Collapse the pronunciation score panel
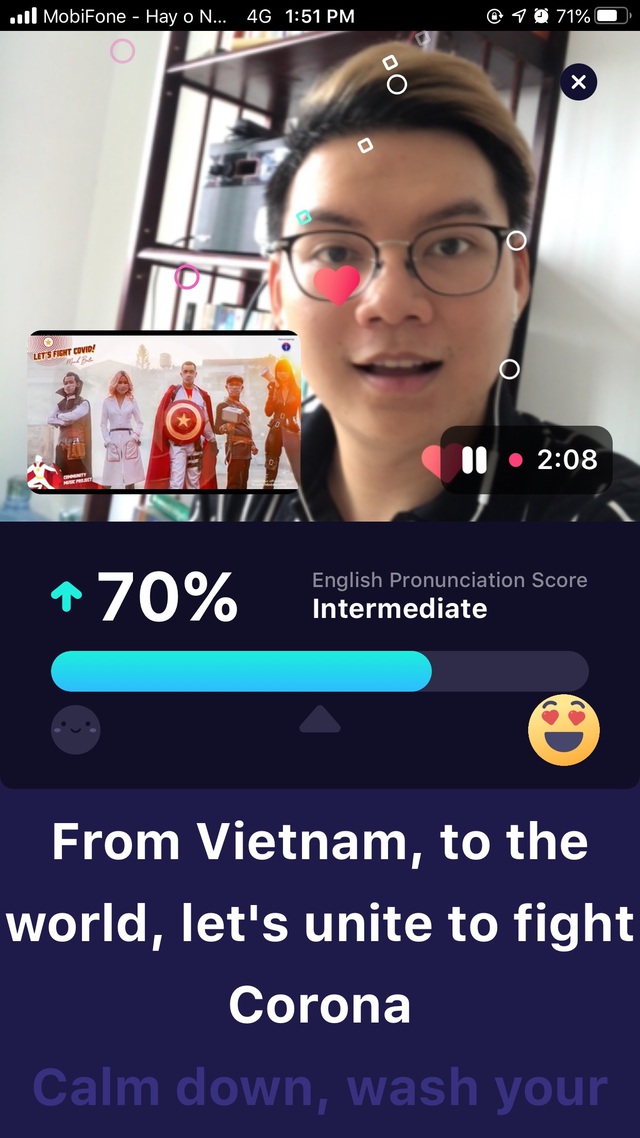Image resolution: width=640 pixels, height=1138 pixels. (x=320, y=719)
